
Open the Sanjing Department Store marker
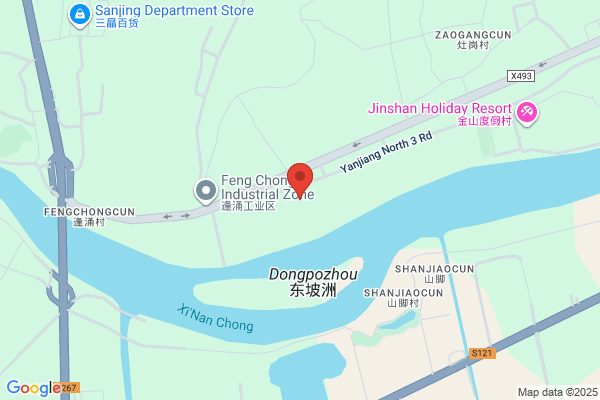pos(80,15)
